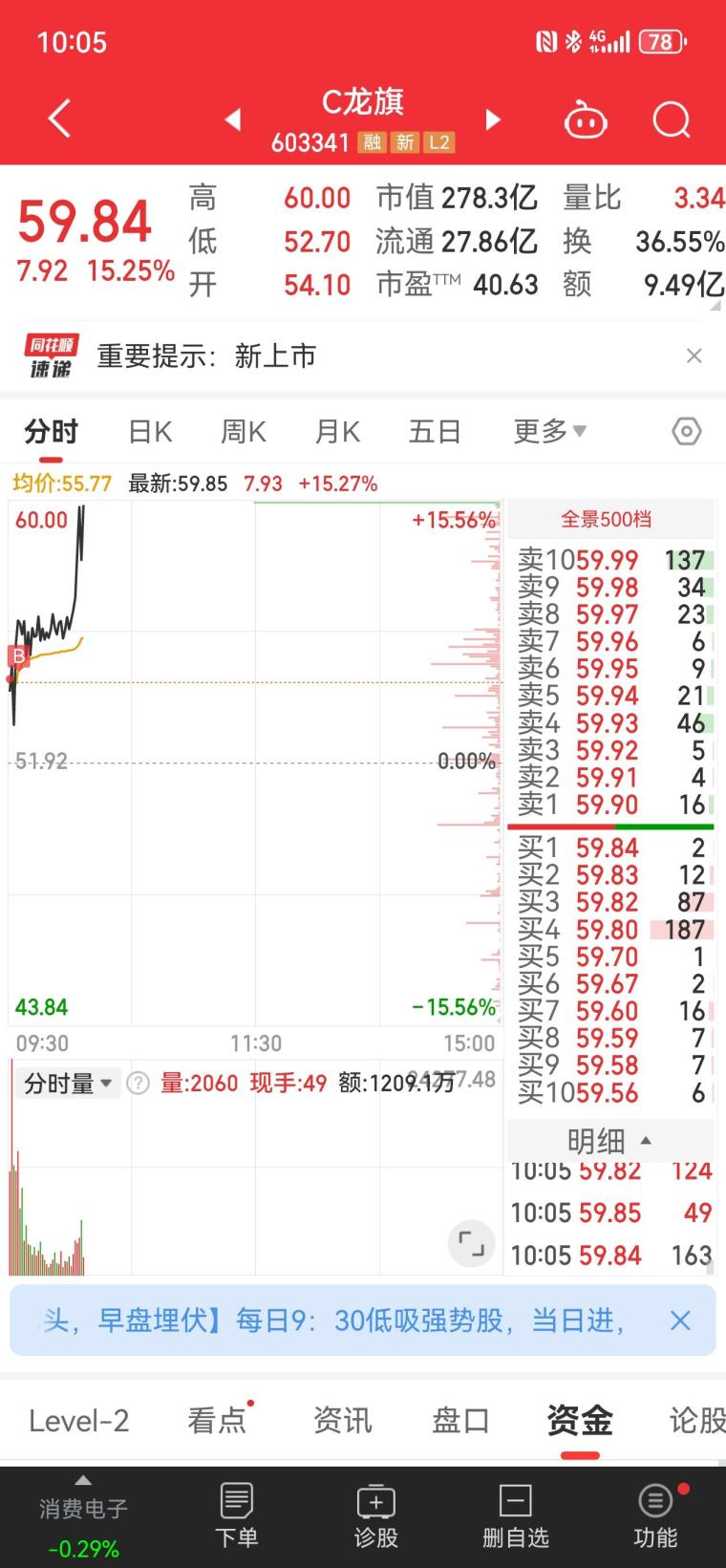This screenshot has width=726, height=1568.
Task: Open the robot stock-diagnosis icon in top bar
Action: point(586,119)
